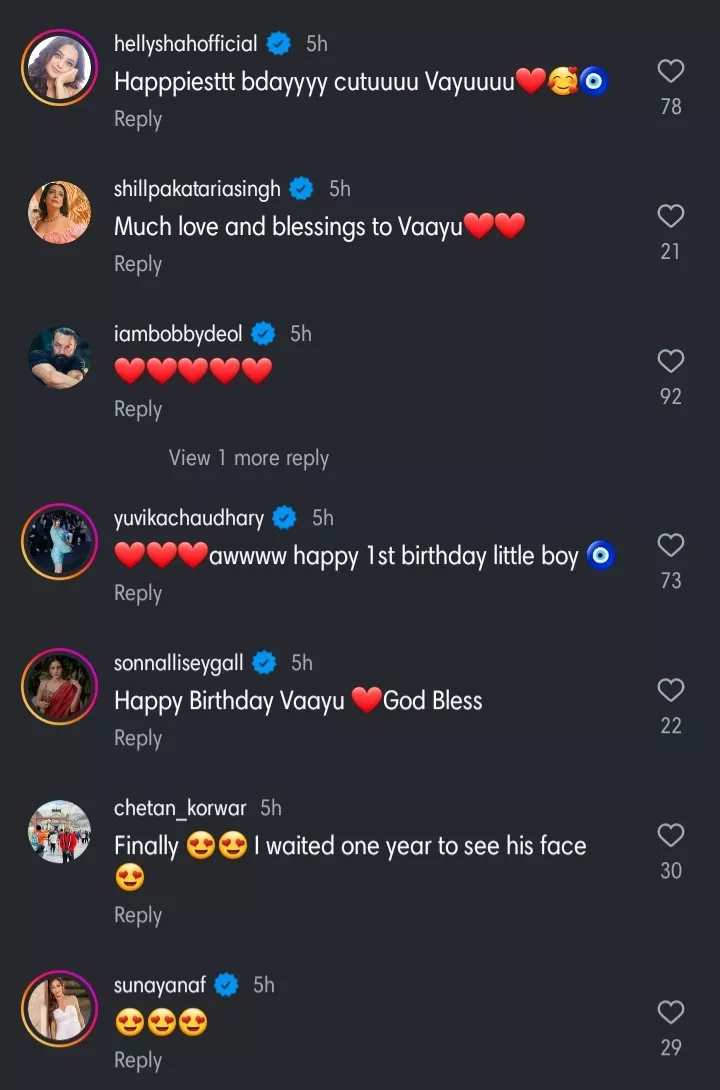This screenshot has height=1090, width=720.
Task: Like shillpakatariasingh's blessings comment
Action: click(x=671, y=216)
